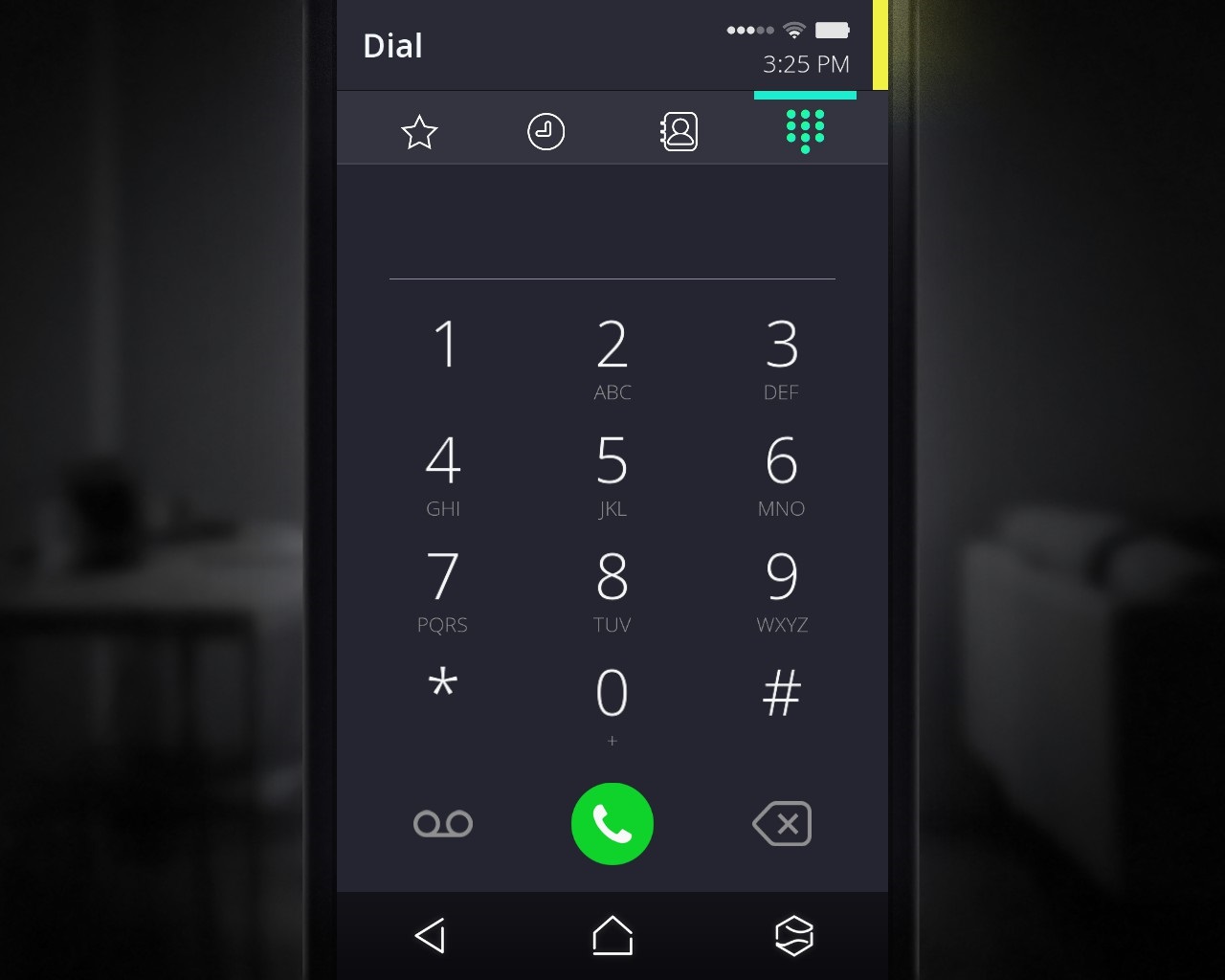1225x980 pixels.
Task: Open the contacts tab
Action: pos(679,131)
